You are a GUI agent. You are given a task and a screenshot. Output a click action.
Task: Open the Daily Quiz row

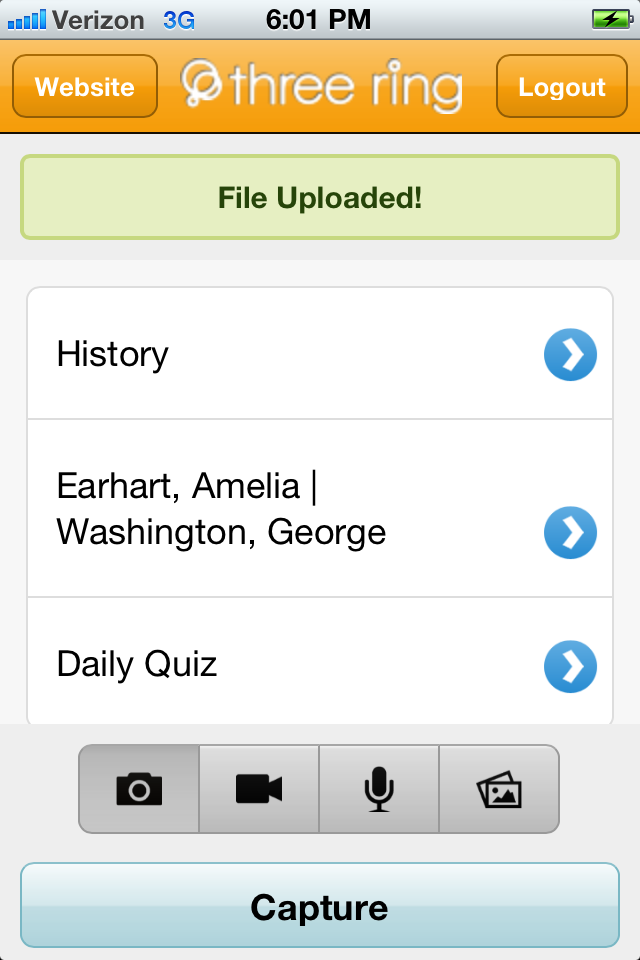coord(320,665)
